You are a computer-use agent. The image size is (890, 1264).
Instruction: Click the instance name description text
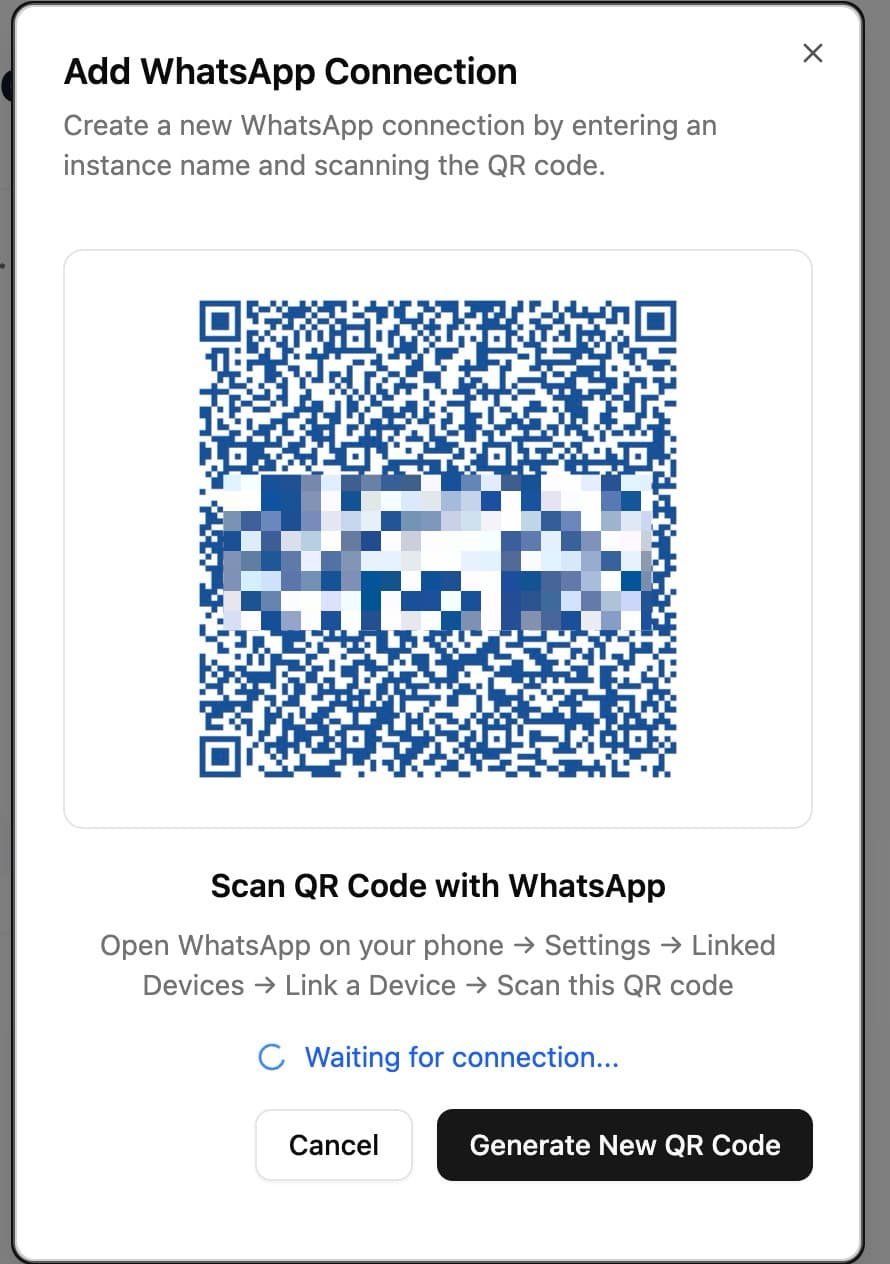pyautogui.click(x=390, y=145)
